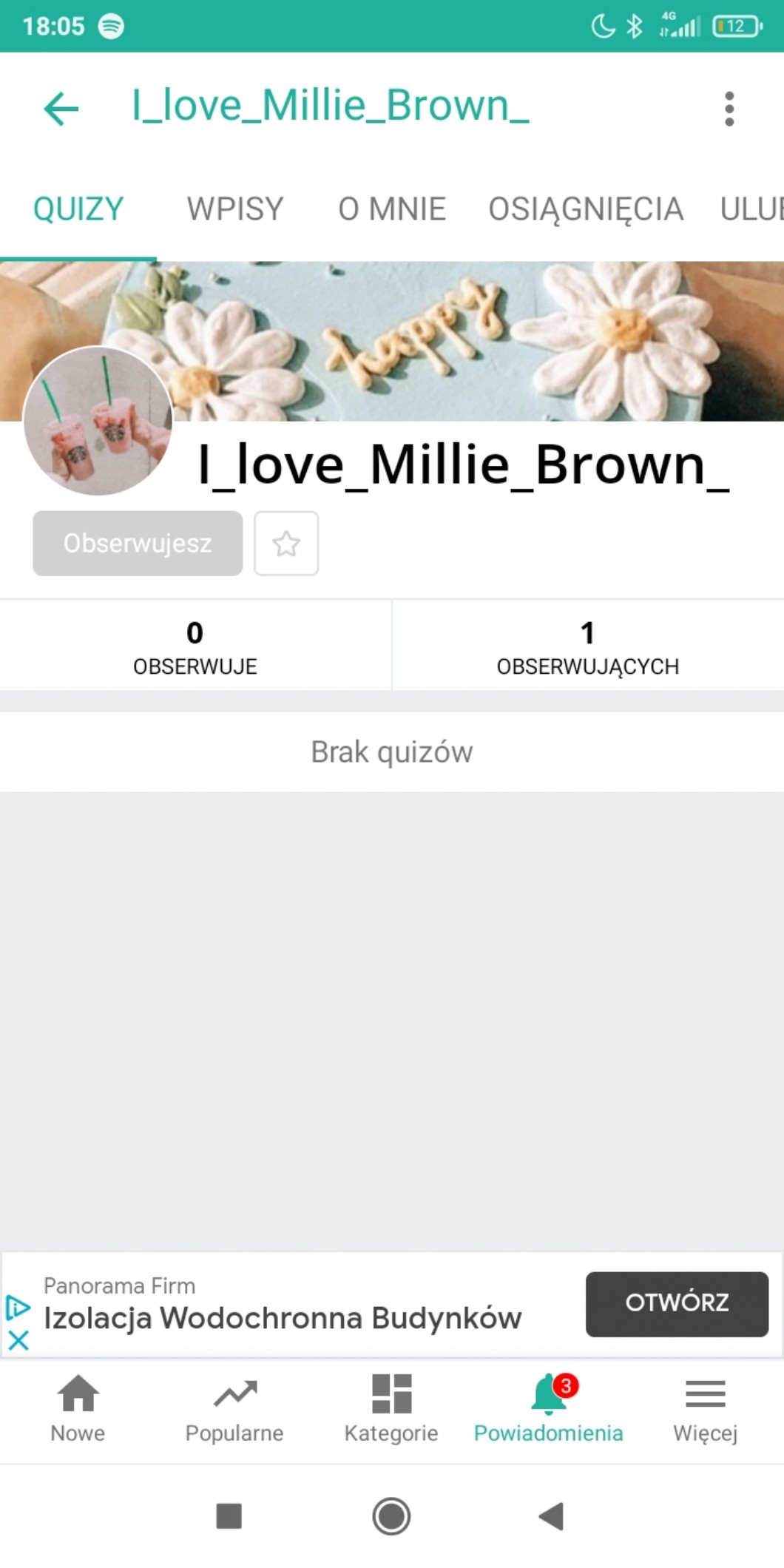Image resolution: width=784 pixels, height=1568 pixels.
Task: Tap OTWÓRZ on the Panorama Firm ad
Action: (677, 1304)
